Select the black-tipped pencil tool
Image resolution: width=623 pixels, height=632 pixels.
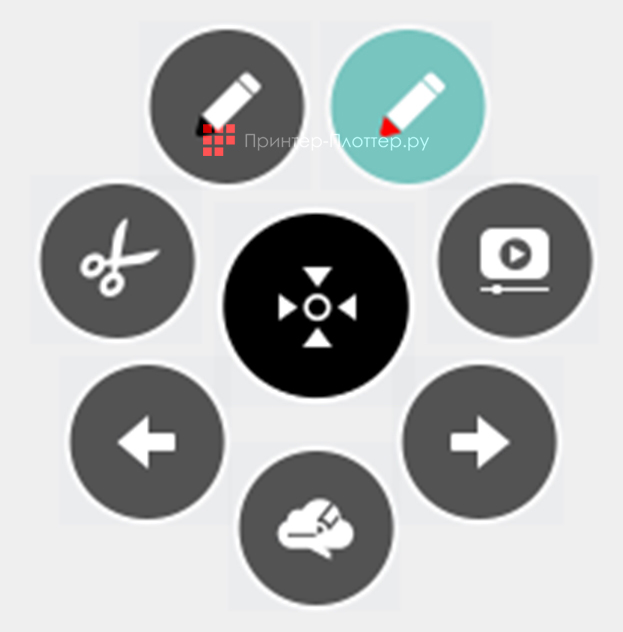tap(227, 106)
